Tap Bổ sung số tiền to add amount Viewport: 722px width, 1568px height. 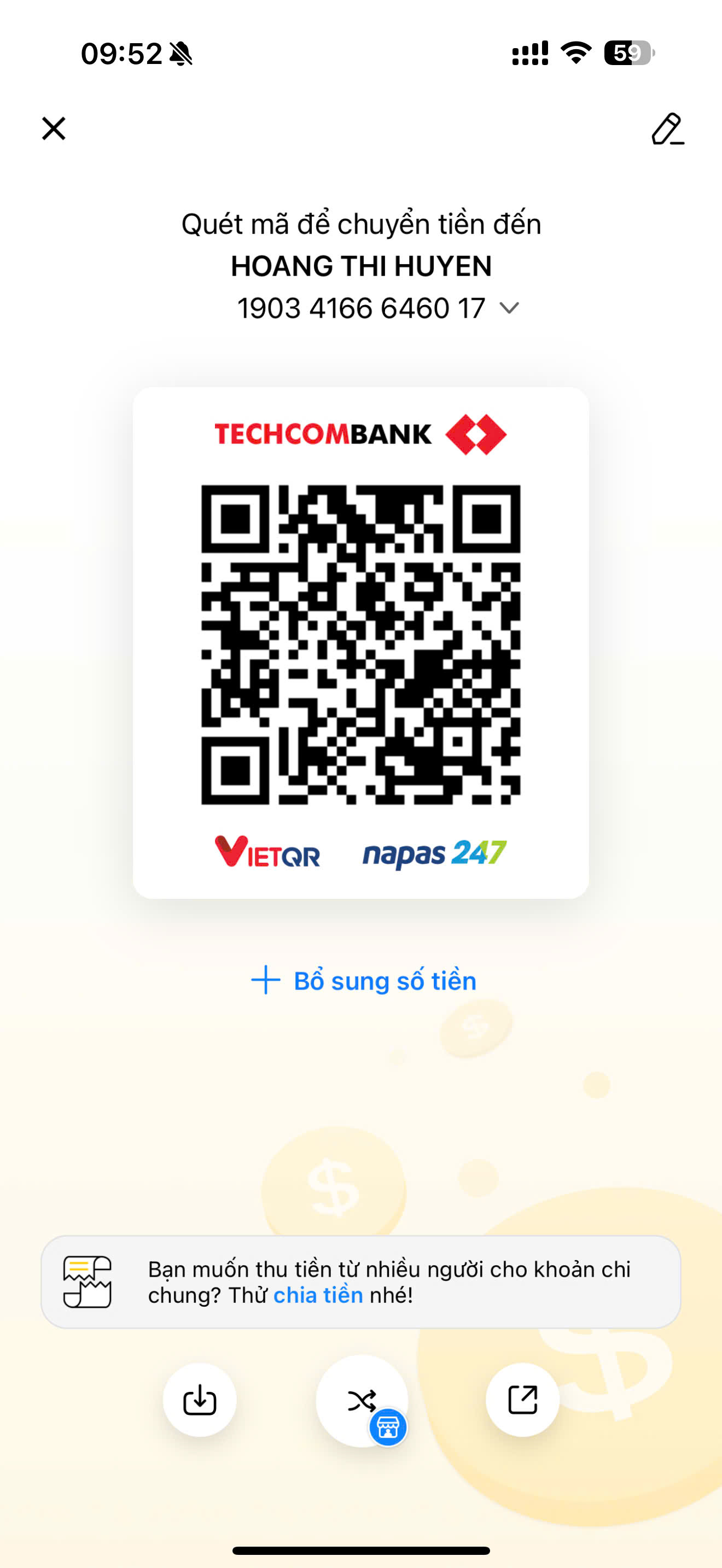(363, 981)
